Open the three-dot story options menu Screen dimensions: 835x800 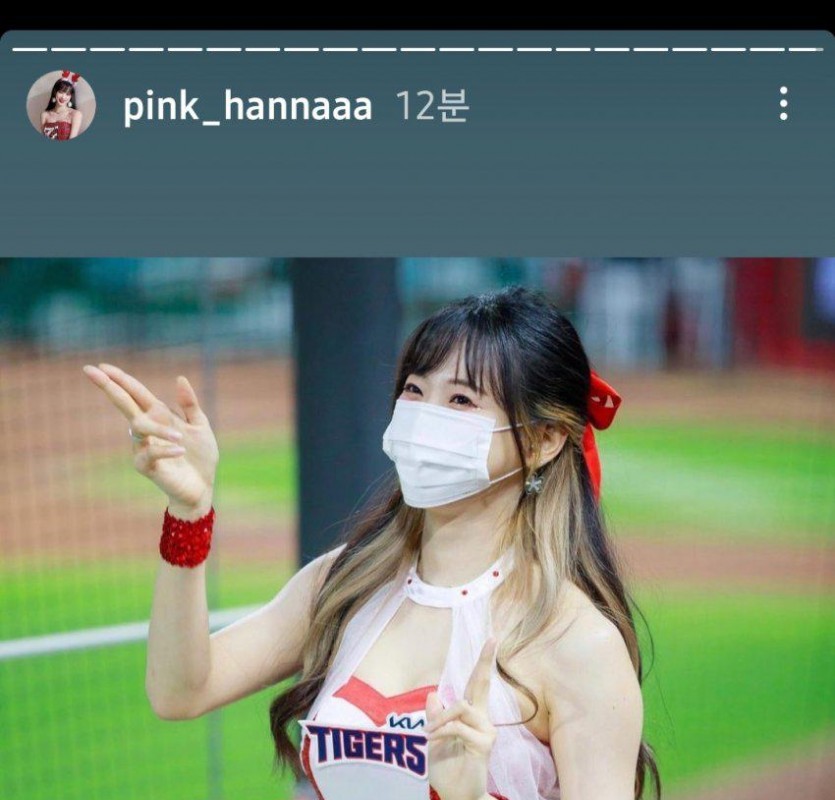(x=783, y=104)
